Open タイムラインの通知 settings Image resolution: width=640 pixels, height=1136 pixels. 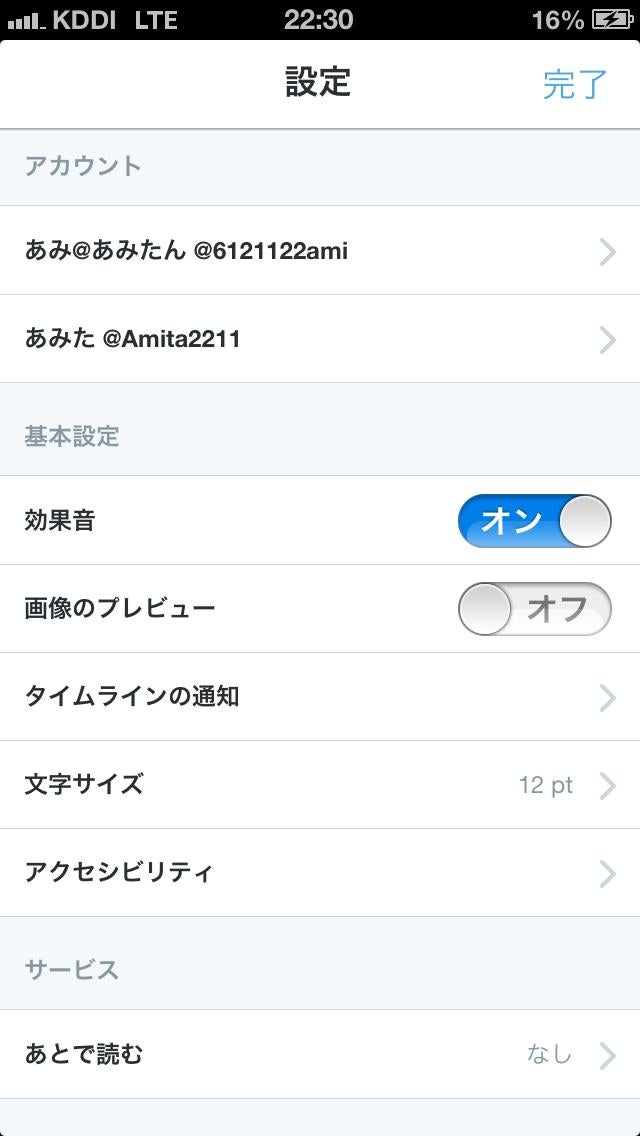[320, 697]
